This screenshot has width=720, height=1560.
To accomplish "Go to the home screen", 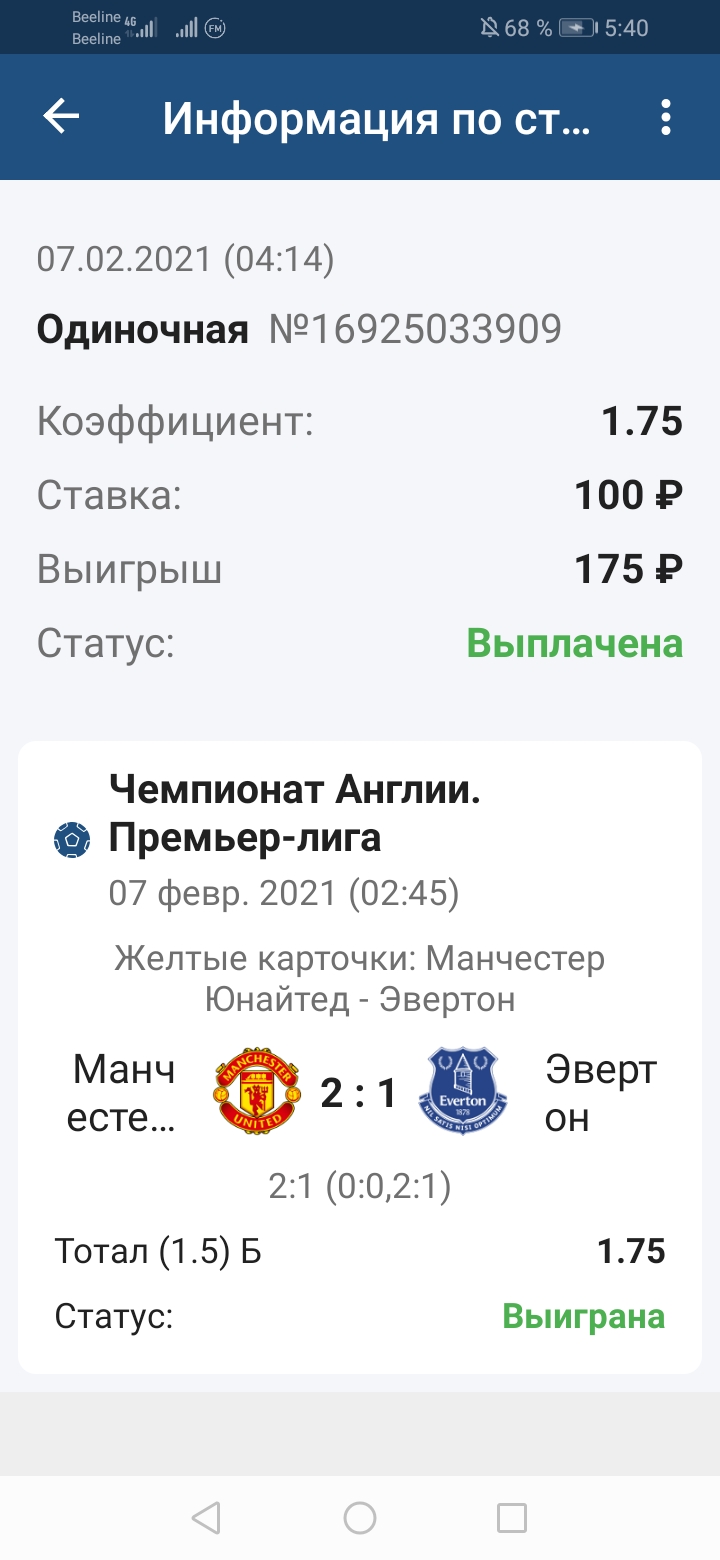I will (x=360, y=1518).
